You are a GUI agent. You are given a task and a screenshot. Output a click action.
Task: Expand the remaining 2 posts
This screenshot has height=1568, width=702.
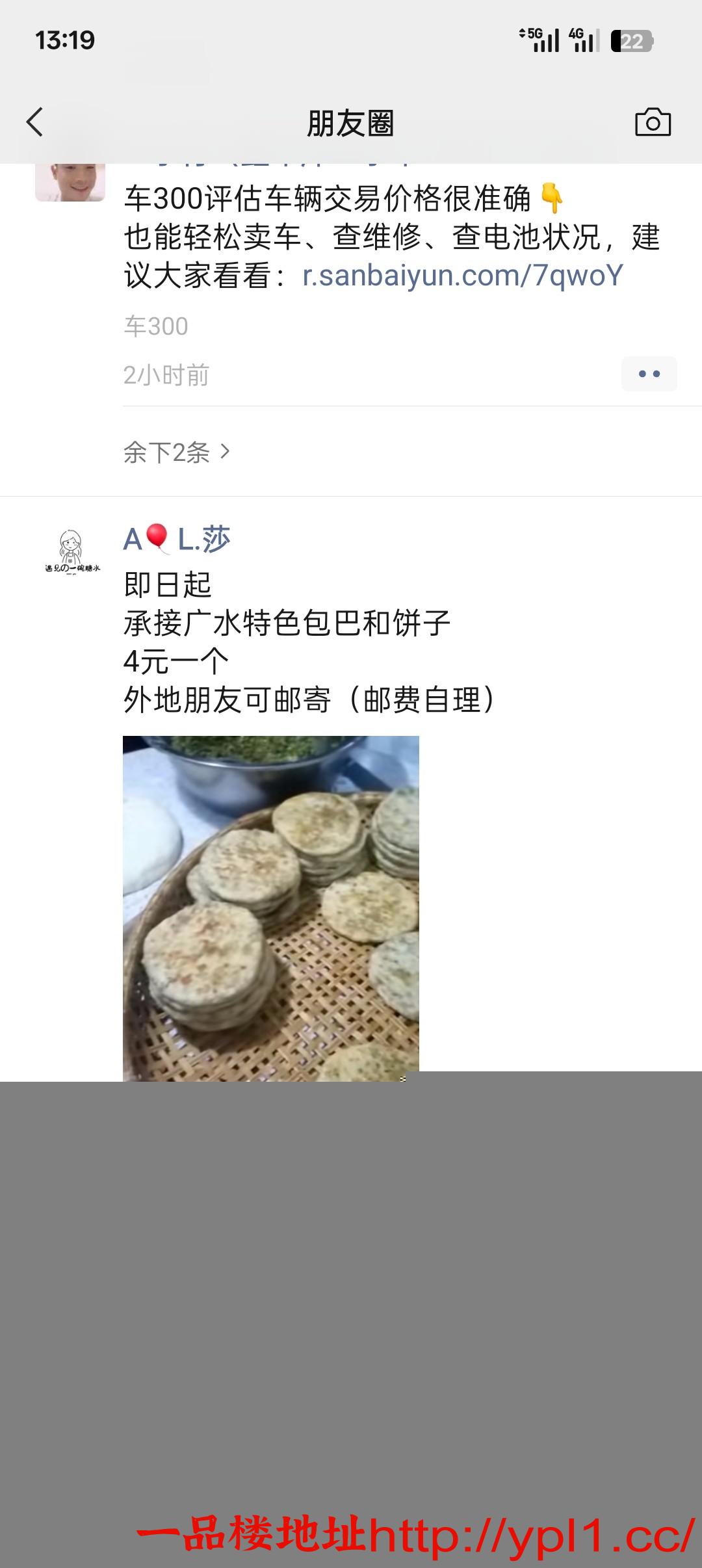tap(177, 452)
